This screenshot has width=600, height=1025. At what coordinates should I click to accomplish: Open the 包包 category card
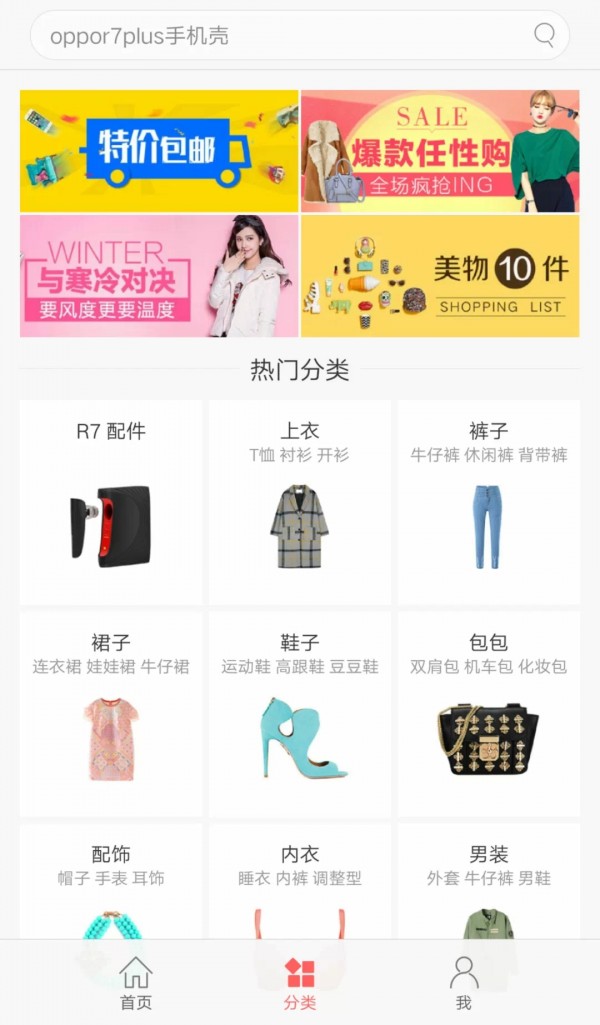pos(488,714)
